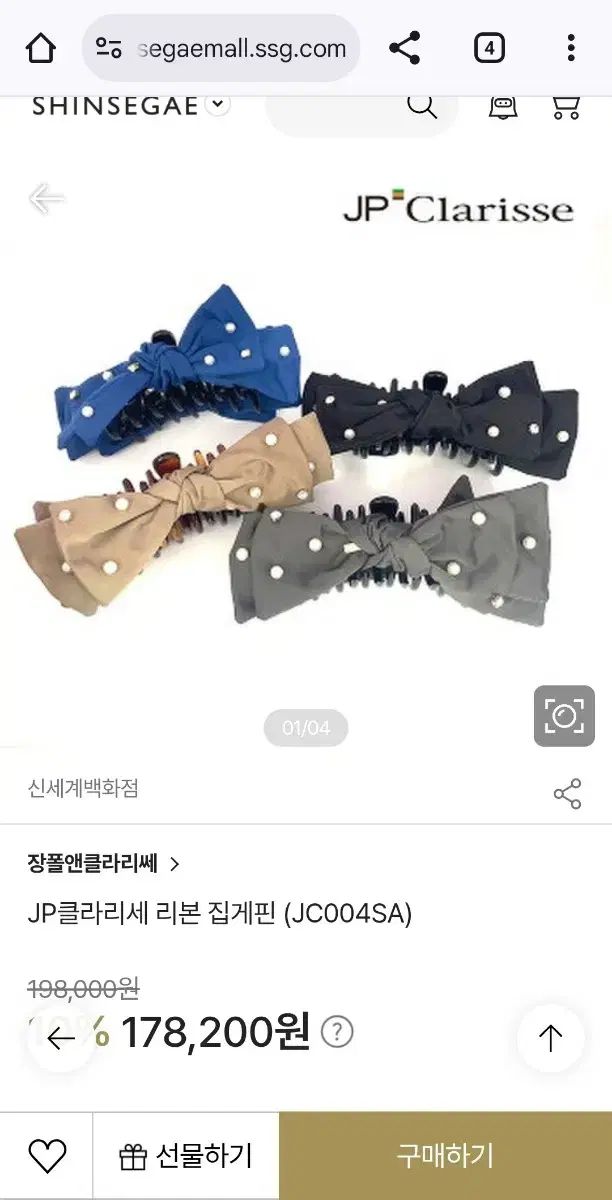
Task: Open the Shinsegae search box
Action: point(421,105)
